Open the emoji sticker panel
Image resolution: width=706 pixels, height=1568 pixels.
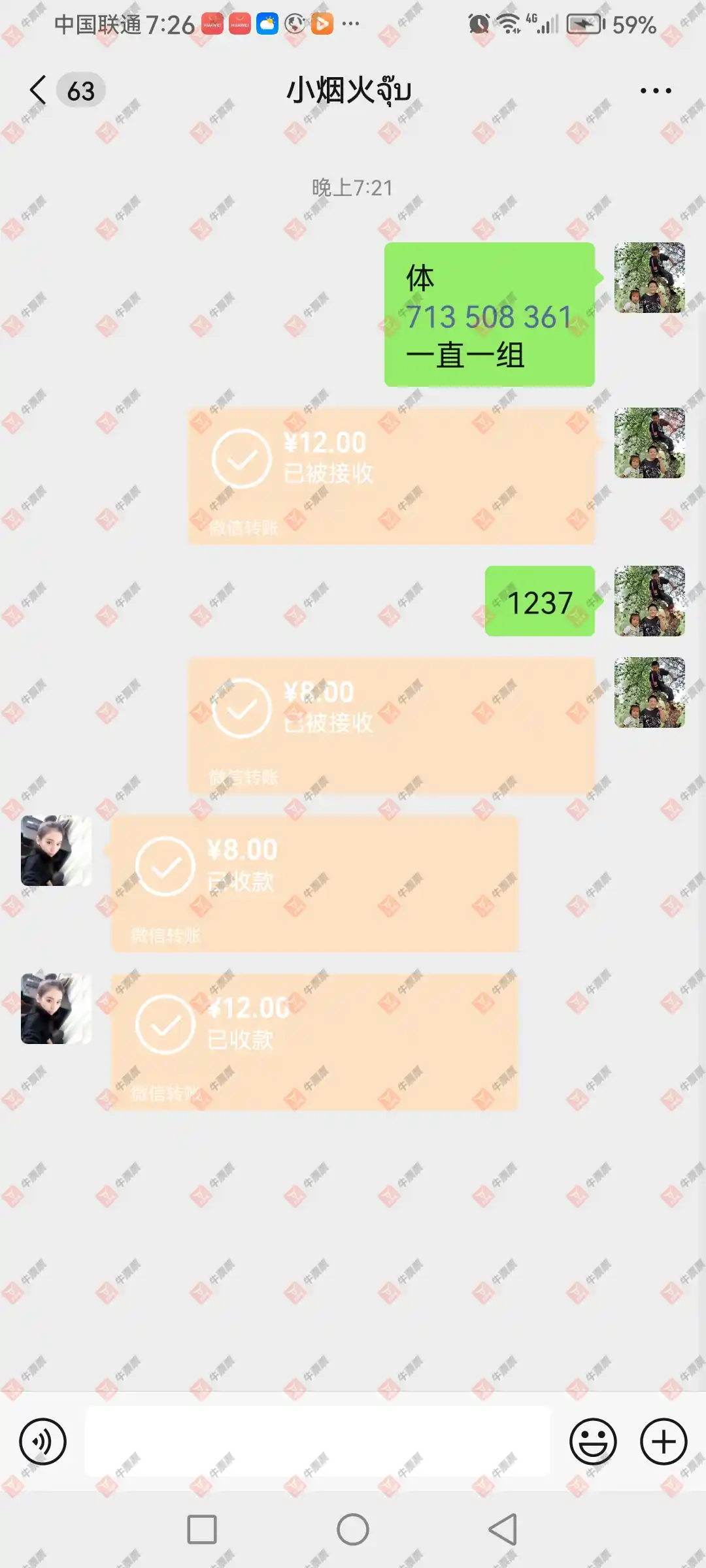click(593, 1441)
